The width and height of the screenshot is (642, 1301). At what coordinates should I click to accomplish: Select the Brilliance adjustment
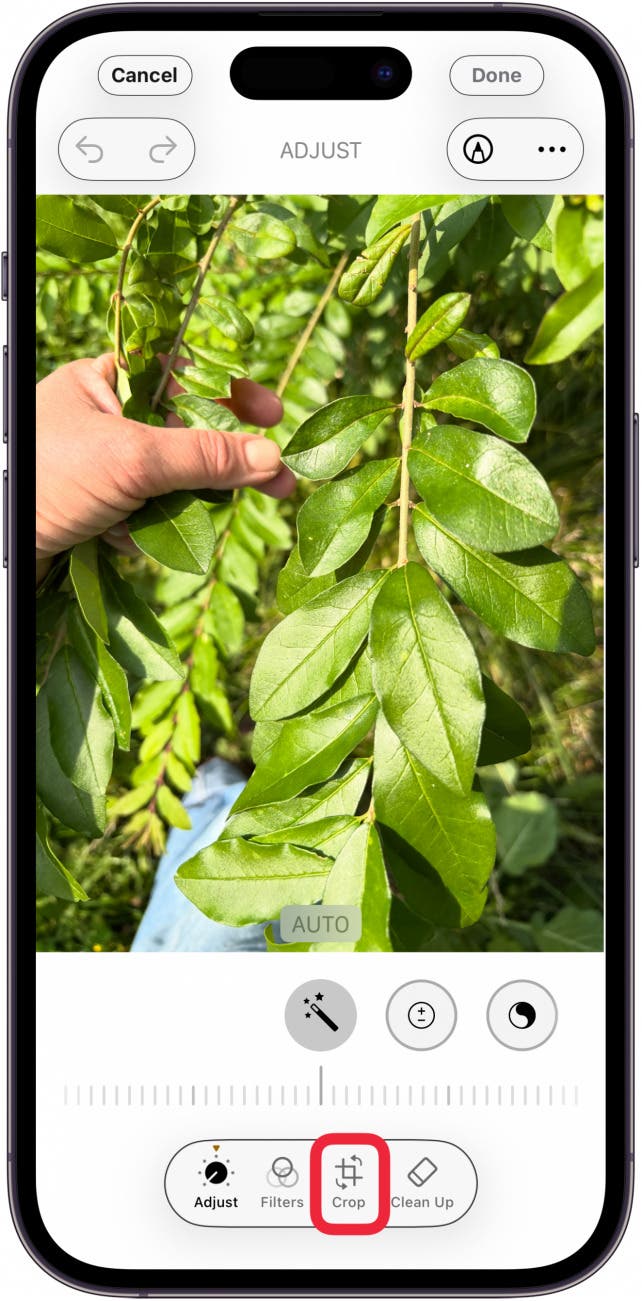pos(521,1015)
